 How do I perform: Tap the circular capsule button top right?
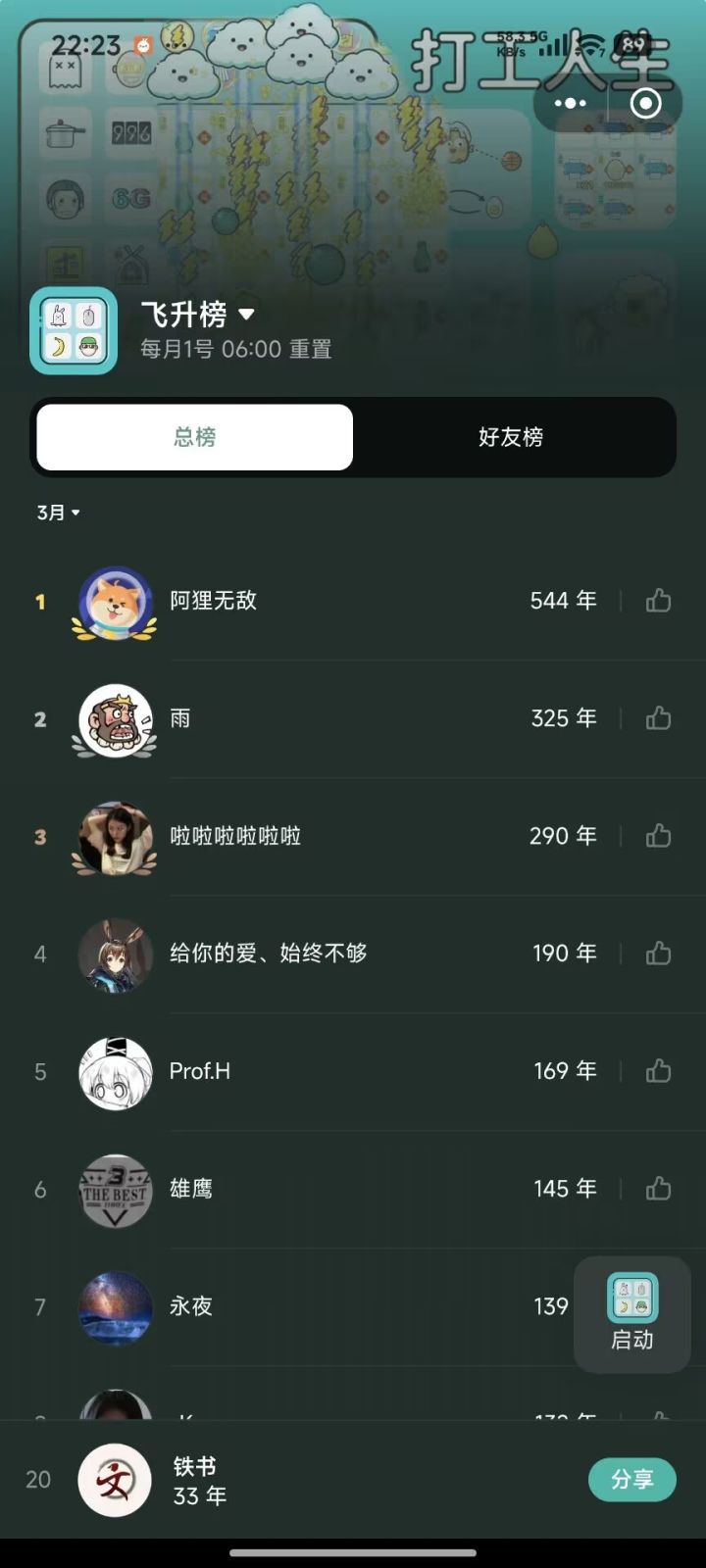pyautogui.click(x=644, y=102)
